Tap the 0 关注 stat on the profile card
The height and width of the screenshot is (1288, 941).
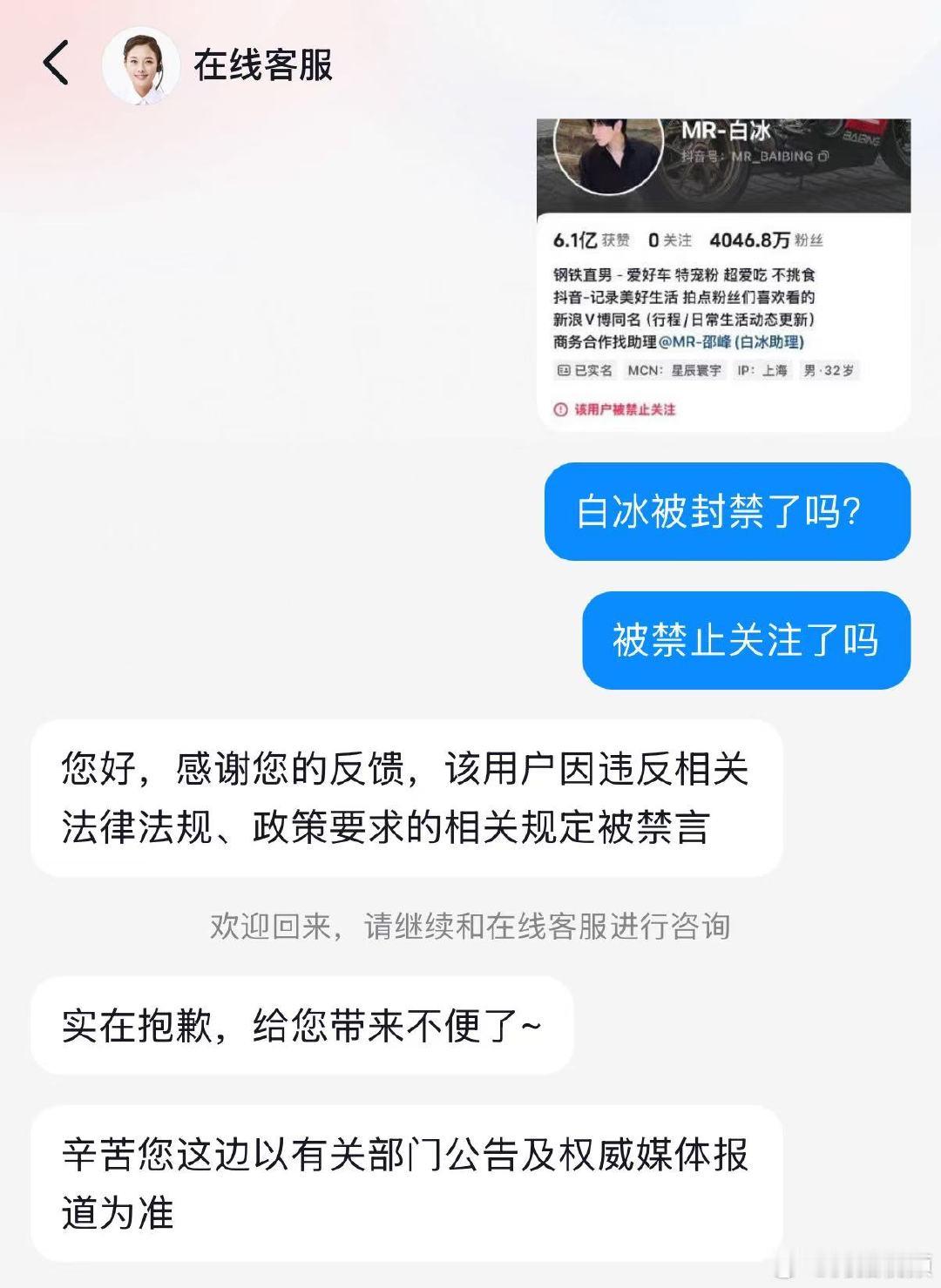click(673, 240)
